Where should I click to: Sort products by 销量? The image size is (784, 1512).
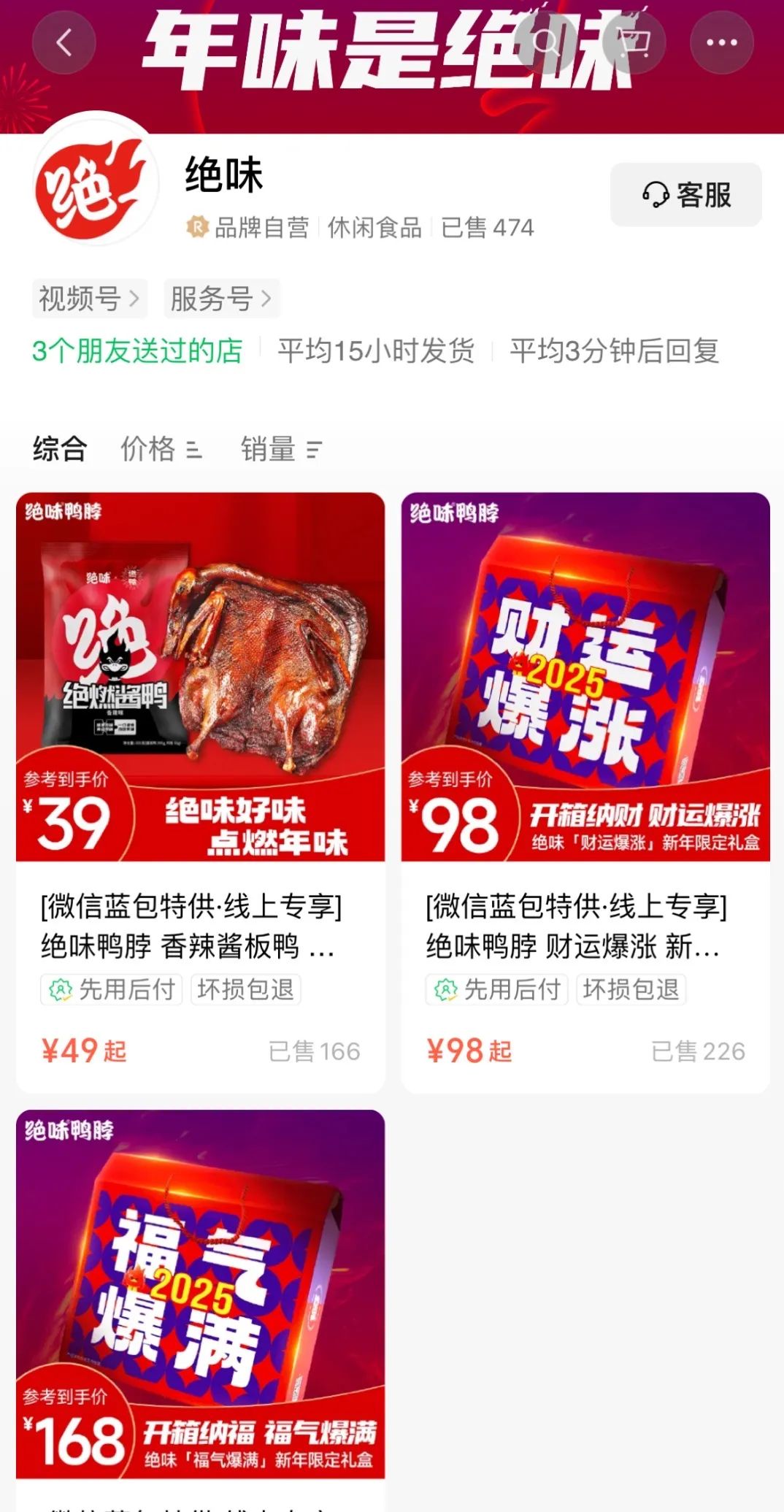pos(281,449)
